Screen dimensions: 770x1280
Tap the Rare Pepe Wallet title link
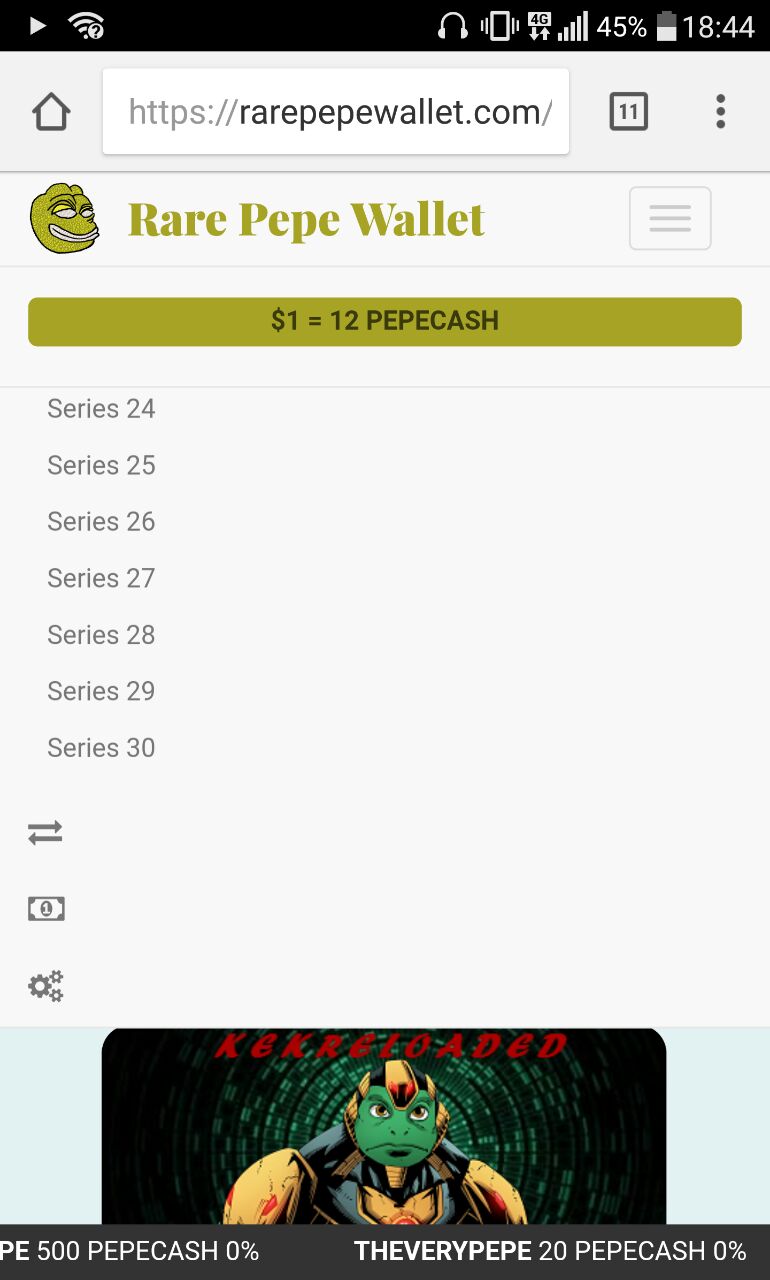tap(306, 219)
